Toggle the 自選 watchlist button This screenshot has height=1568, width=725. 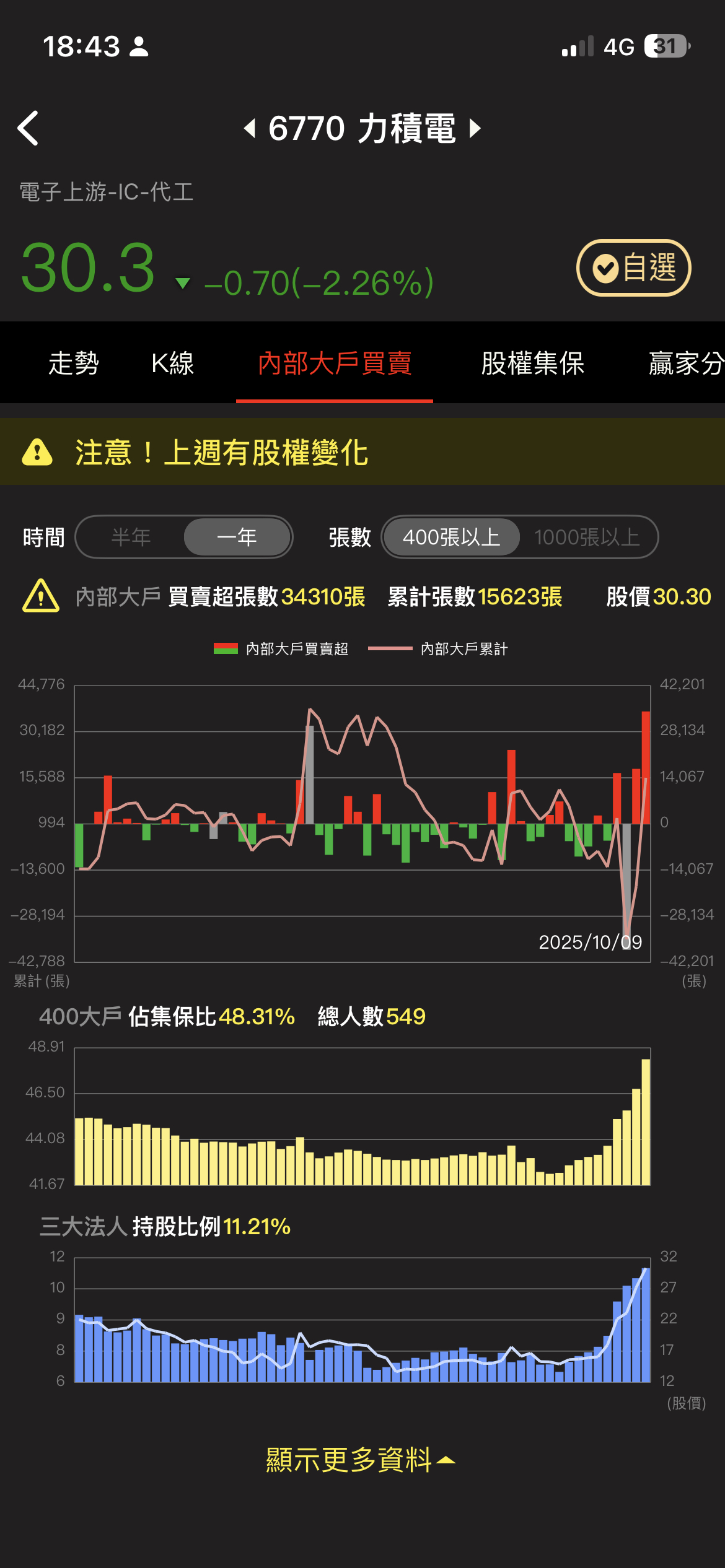tap(633, 268)
